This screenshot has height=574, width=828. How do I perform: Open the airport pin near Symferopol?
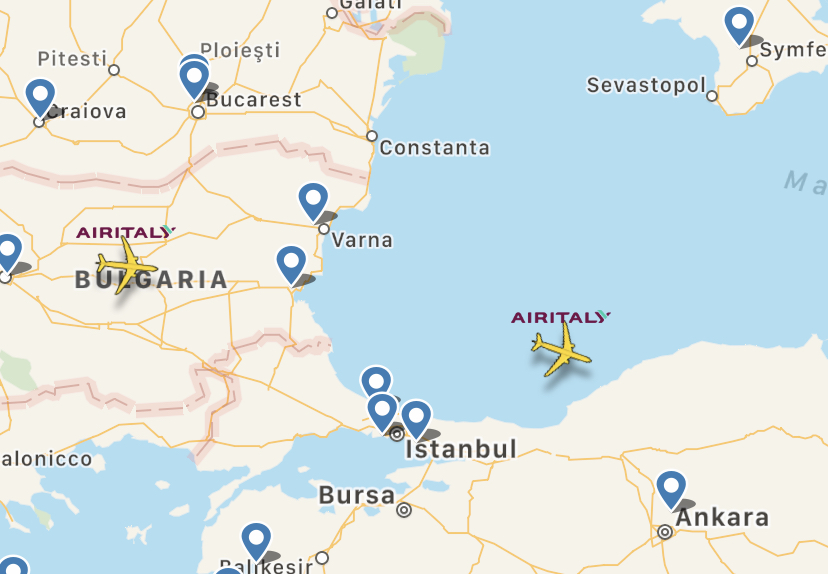pyautogui.click(x=739, y=24)
